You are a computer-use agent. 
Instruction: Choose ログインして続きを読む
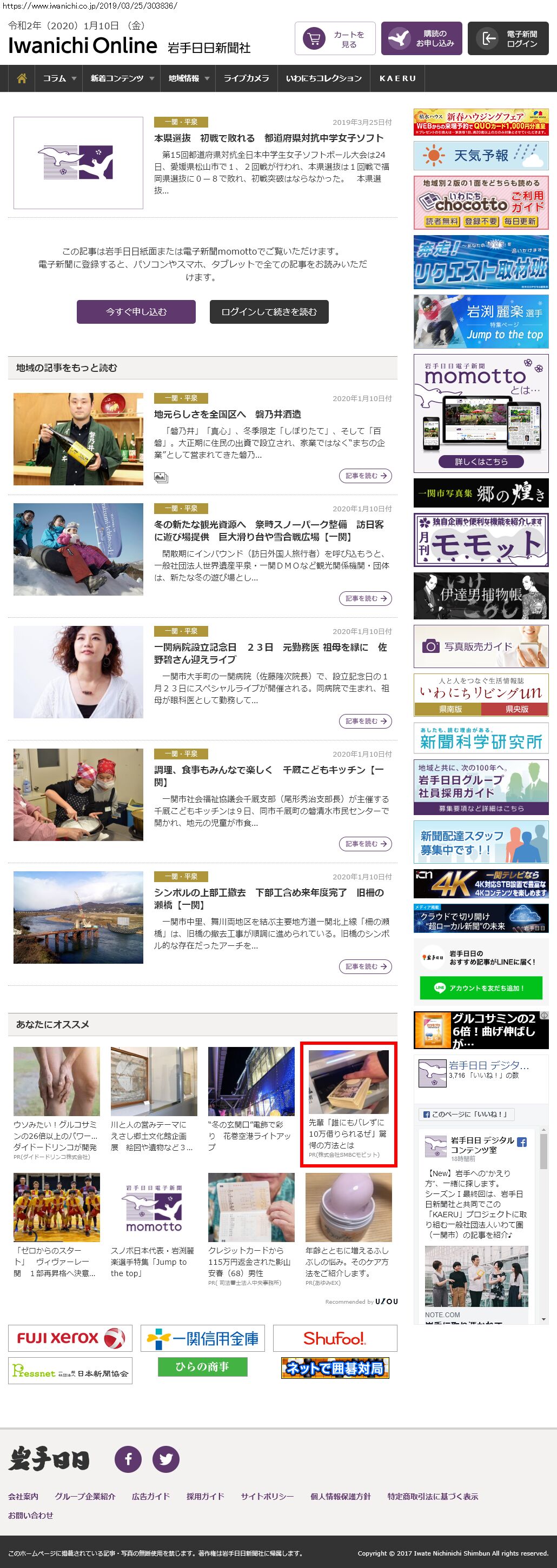pyautogui.click(x=268, y=312)
